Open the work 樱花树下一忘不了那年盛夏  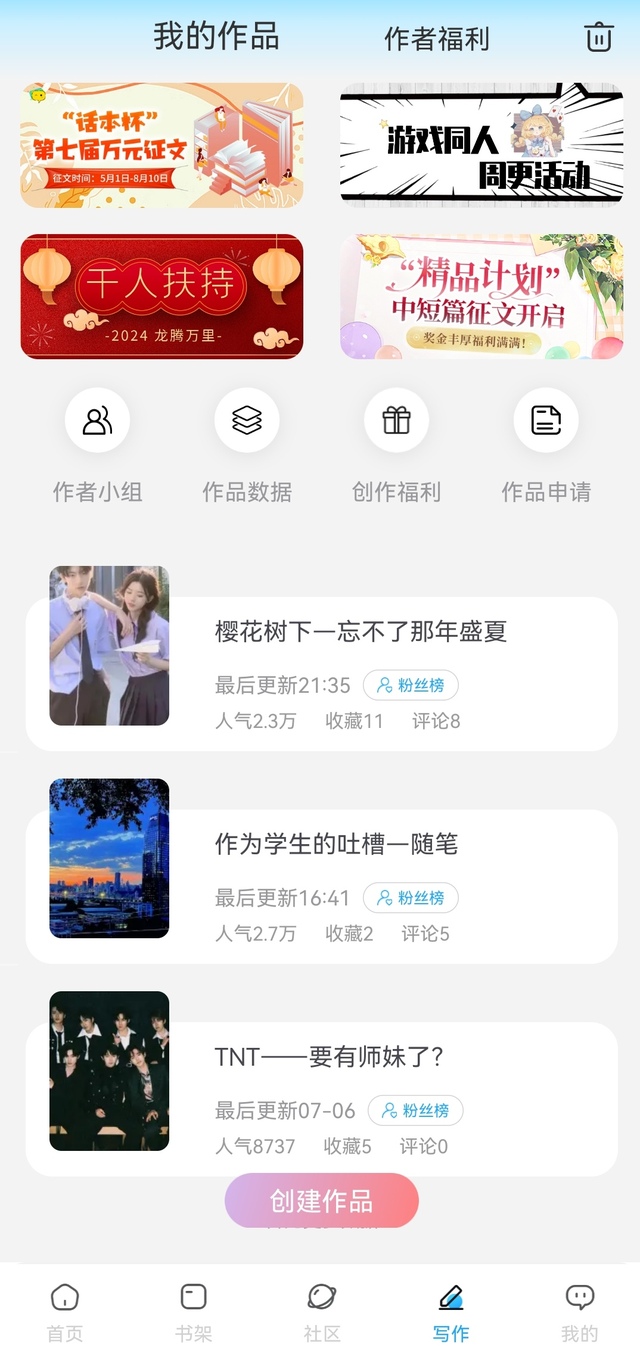pos(361,632)
